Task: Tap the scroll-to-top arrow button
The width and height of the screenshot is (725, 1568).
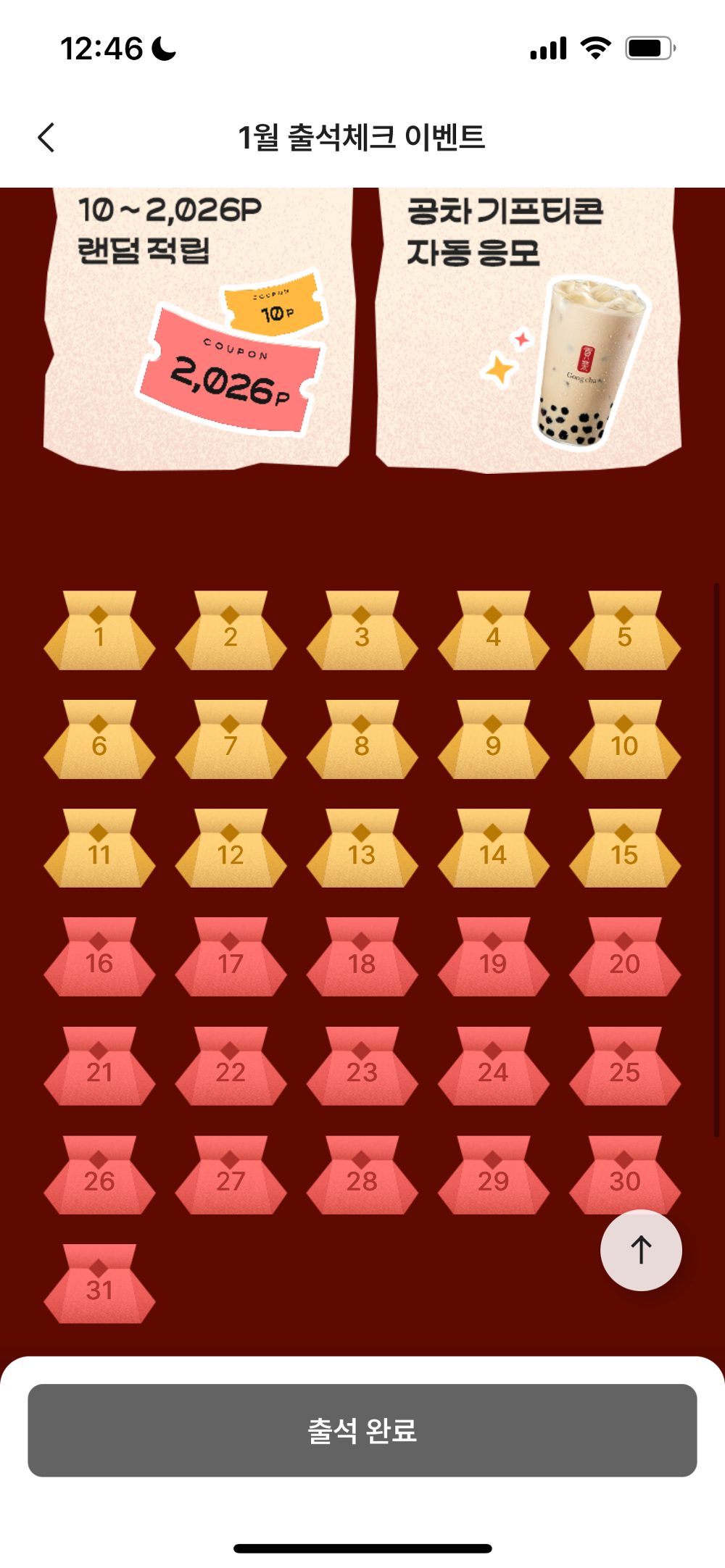Action: click(x=641, y=1250)
